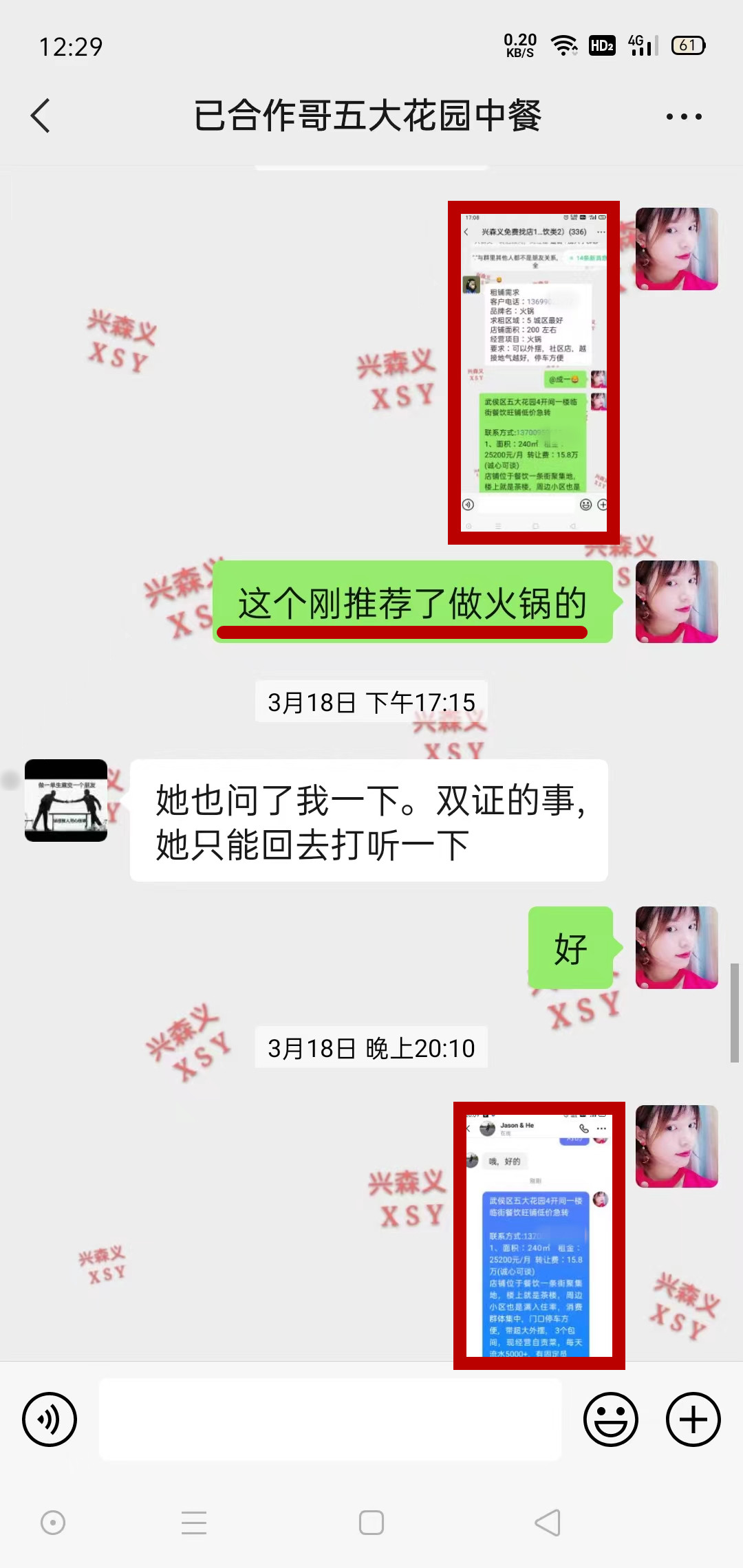
Task: Open the Jason & He chat screenshot
Action: click(539, 1235)
